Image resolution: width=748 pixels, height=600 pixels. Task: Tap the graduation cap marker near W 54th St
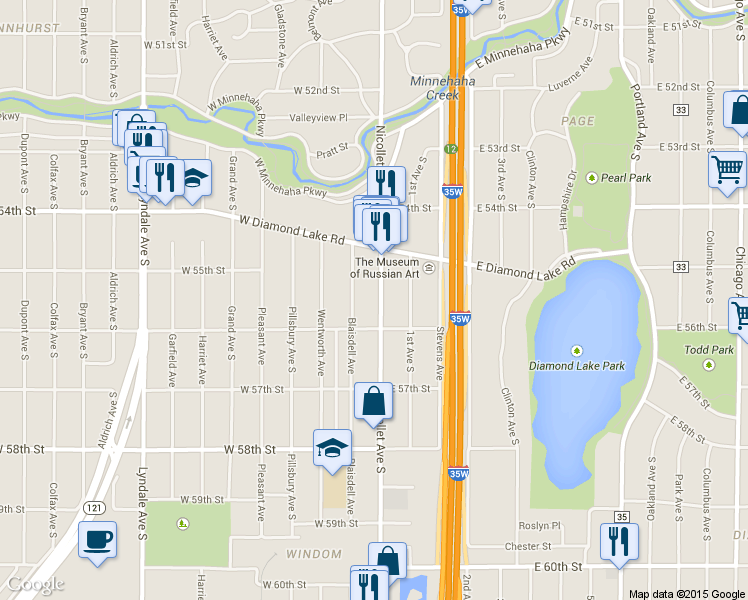click(194, 178)
